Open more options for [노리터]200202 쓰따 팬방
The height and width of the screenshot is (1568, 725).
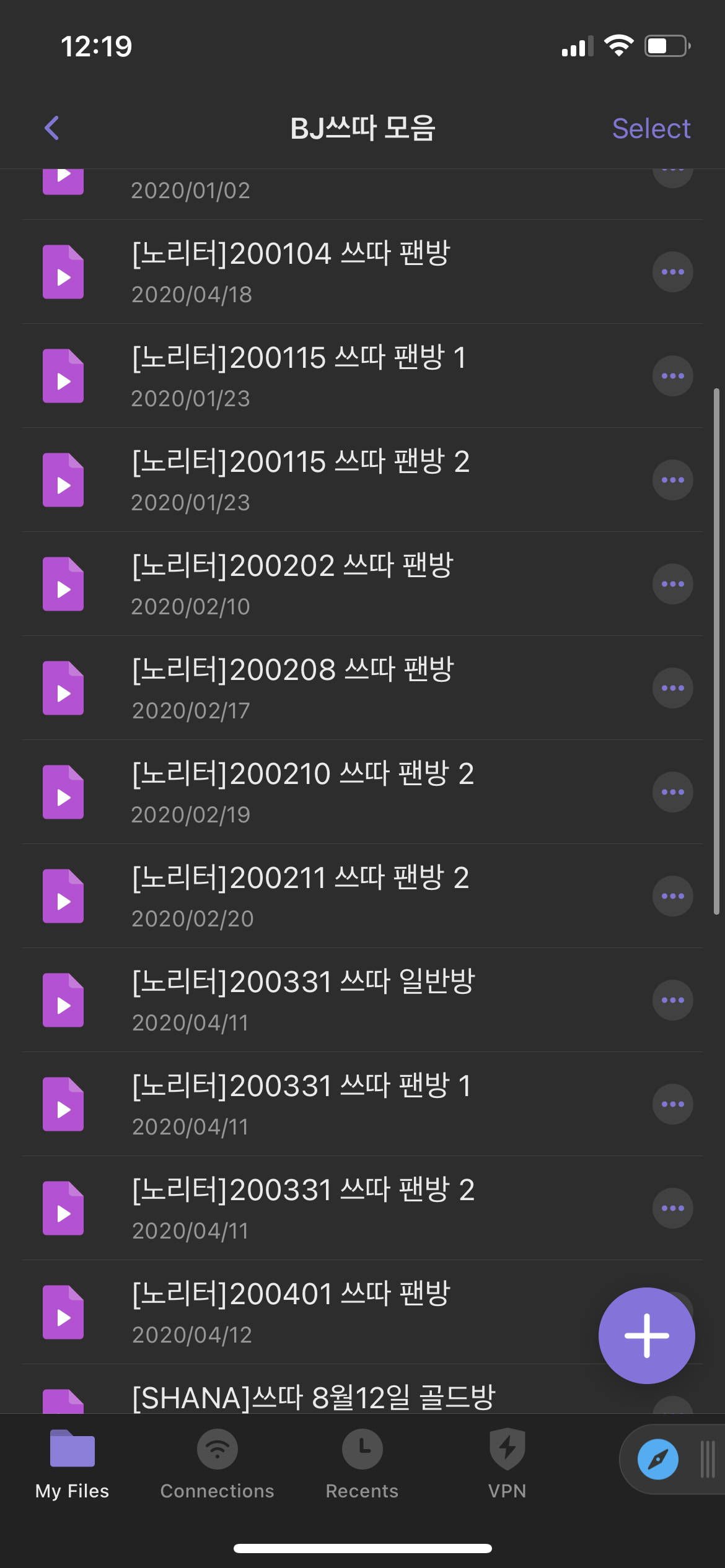tap(672, 584)
